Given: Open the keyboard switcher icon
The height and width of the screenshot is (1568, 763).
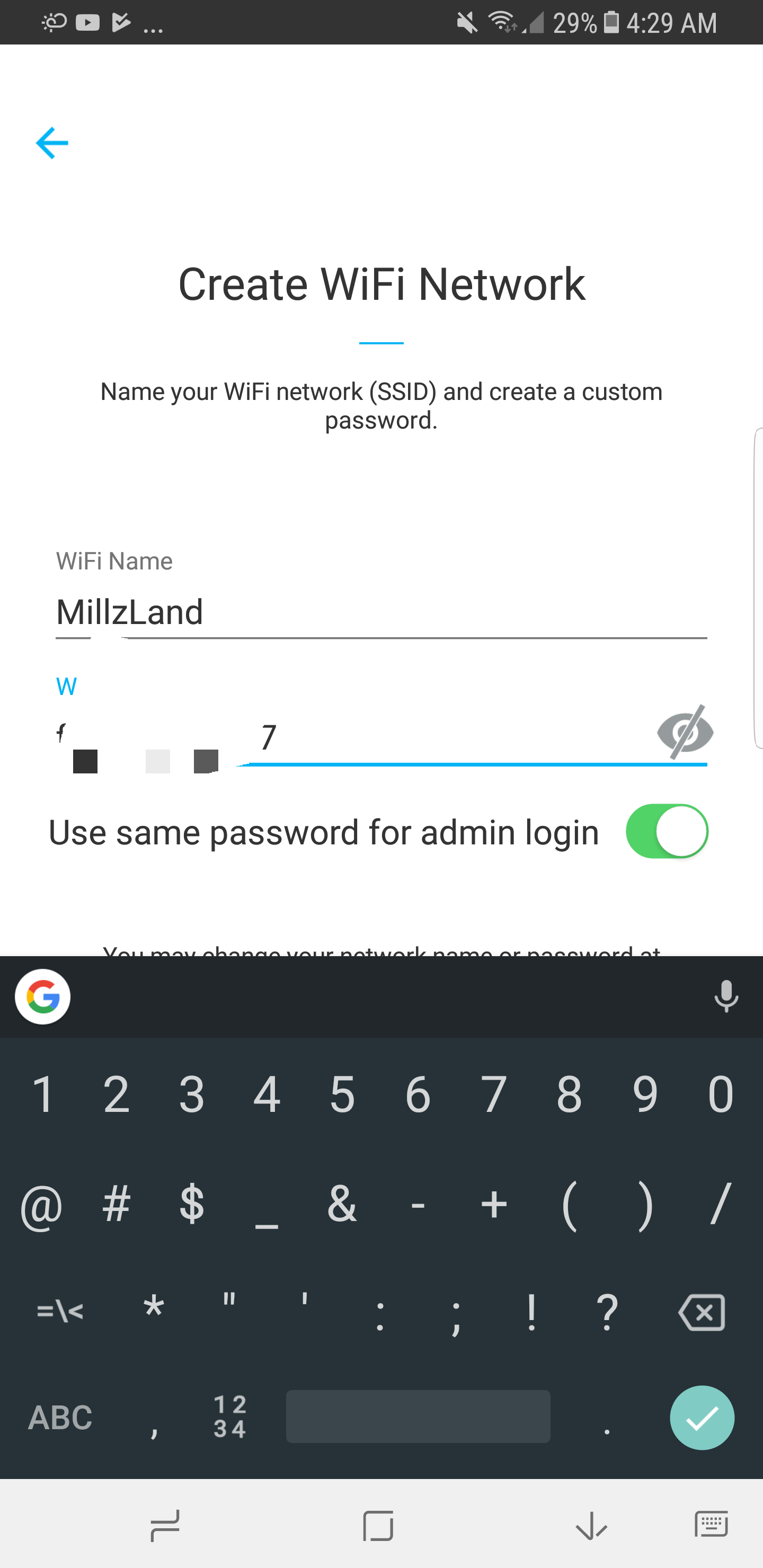Looking at the screenshot, I should [x=711, y=1524].
